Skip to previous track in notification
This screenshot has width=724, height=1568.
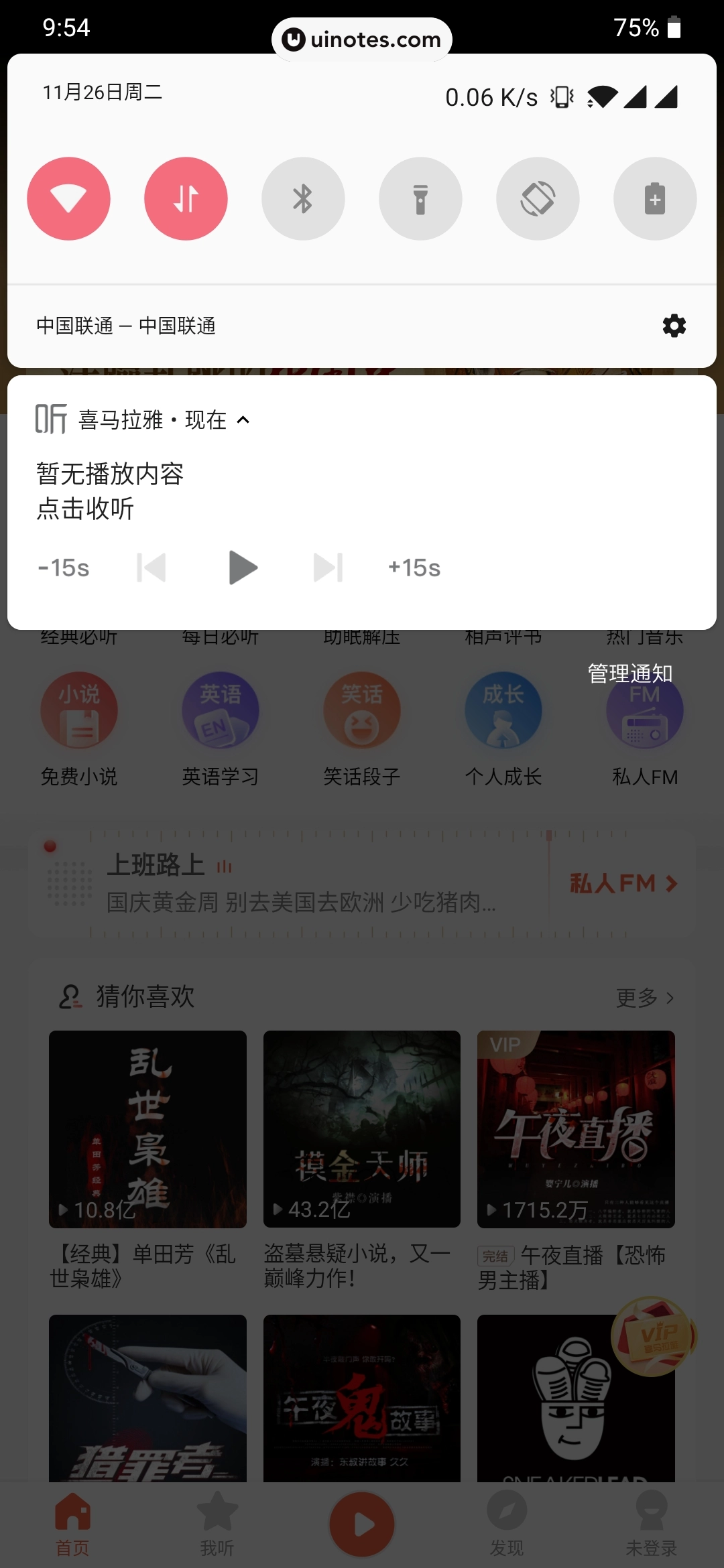pos(152,568)
